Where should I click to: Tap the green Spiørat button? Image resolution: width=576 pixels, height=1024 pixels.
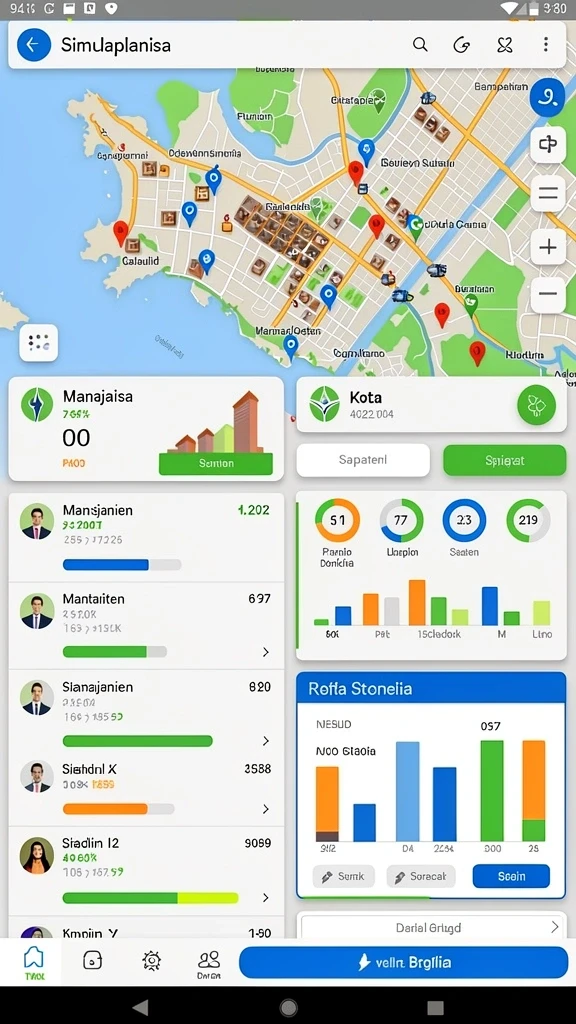point(504,460)
